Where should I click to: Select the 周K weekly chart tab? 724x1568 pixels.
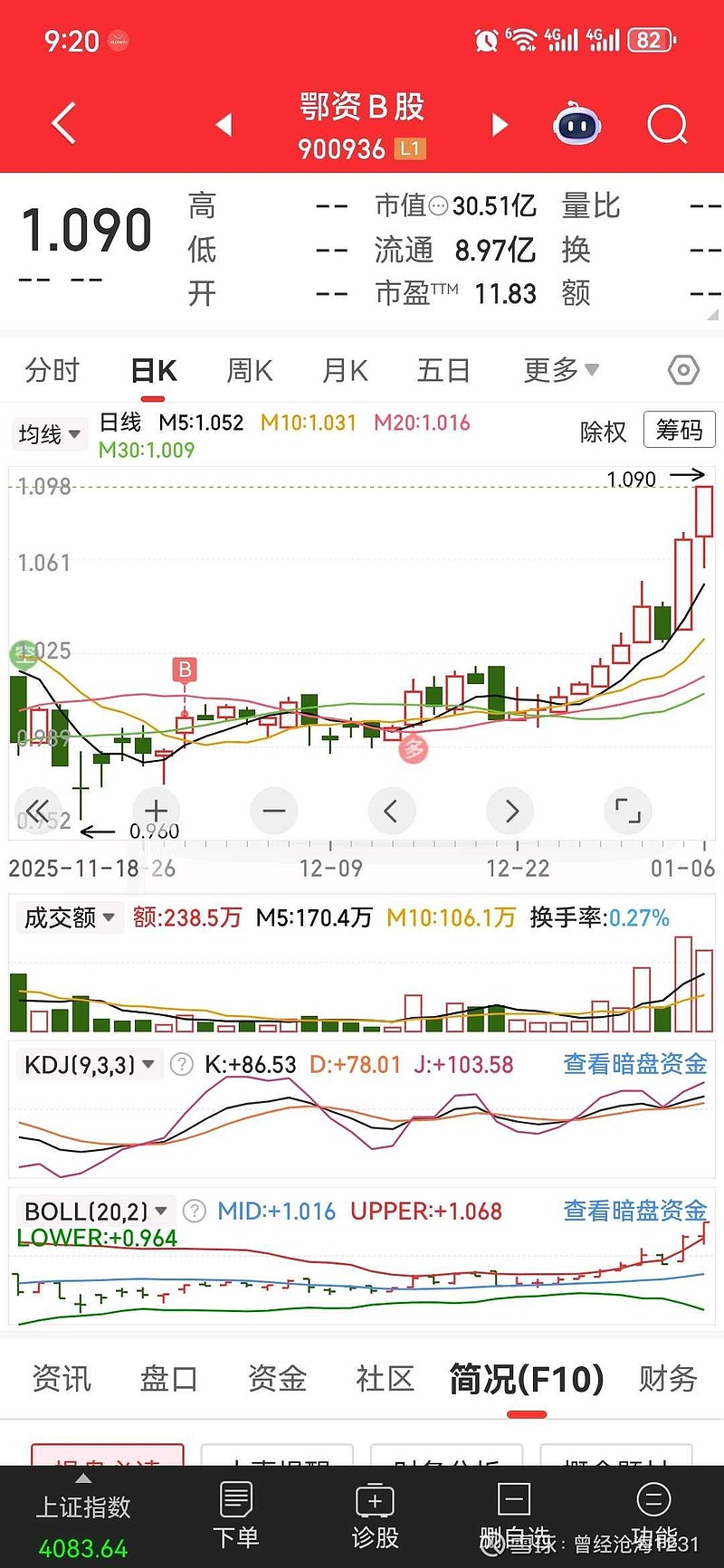point(249,370)
